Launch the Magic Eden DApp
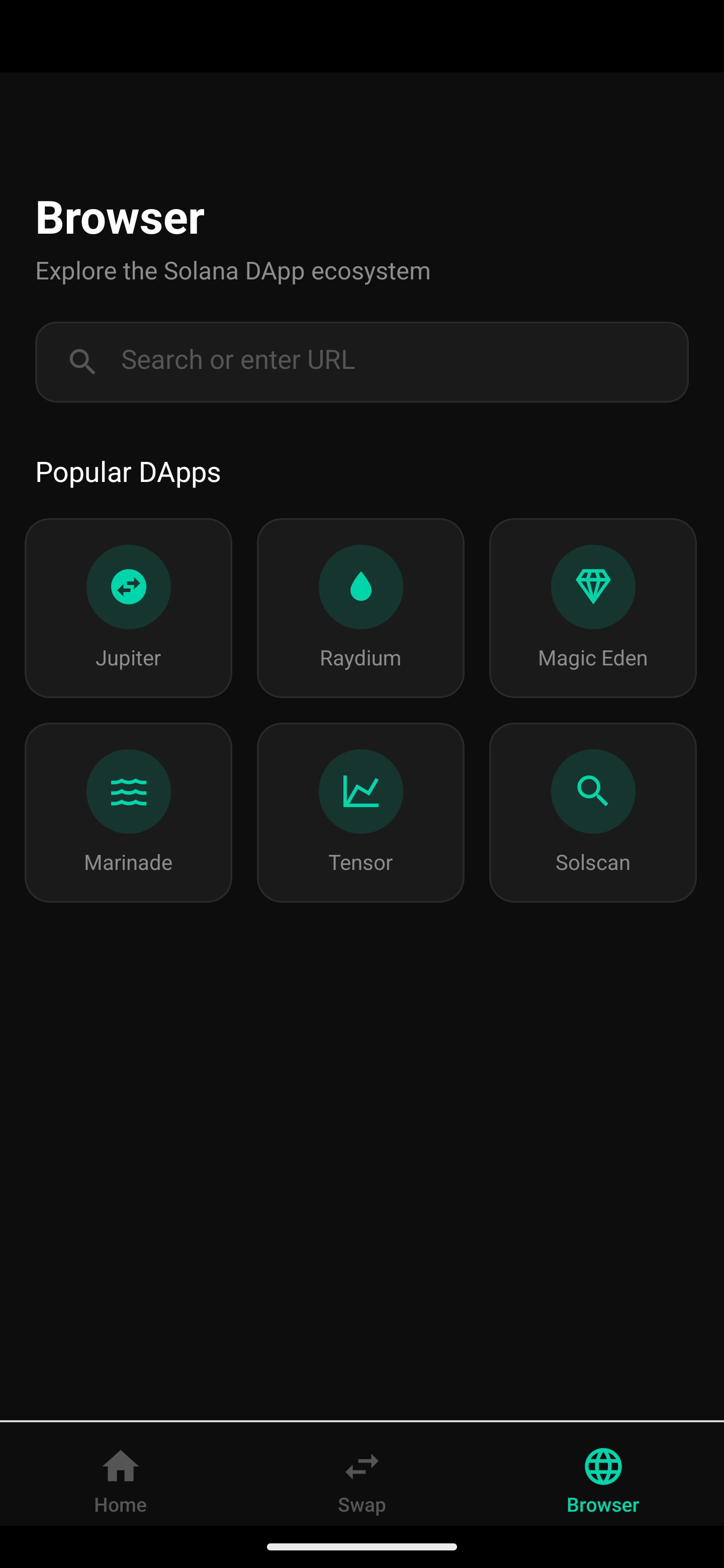724x1568 pixels. 592,608
